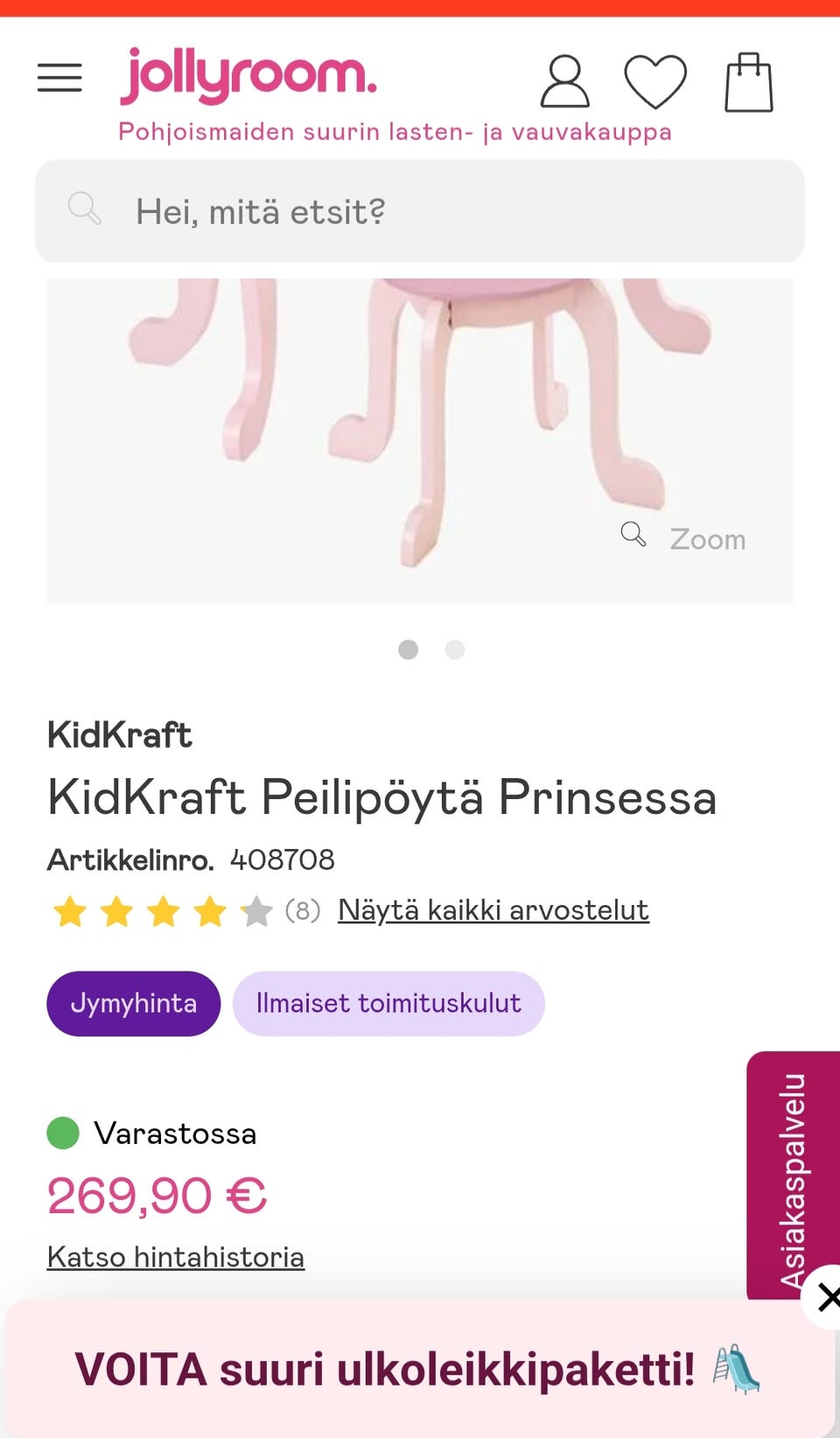Open the shopping bag cart icon
840x1438 pixels.
[748, 81]
